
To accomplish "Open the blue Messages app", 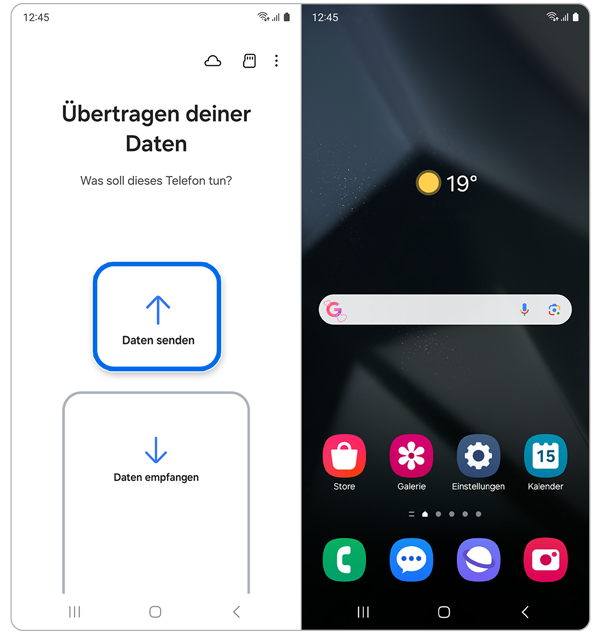I will 411,560.
